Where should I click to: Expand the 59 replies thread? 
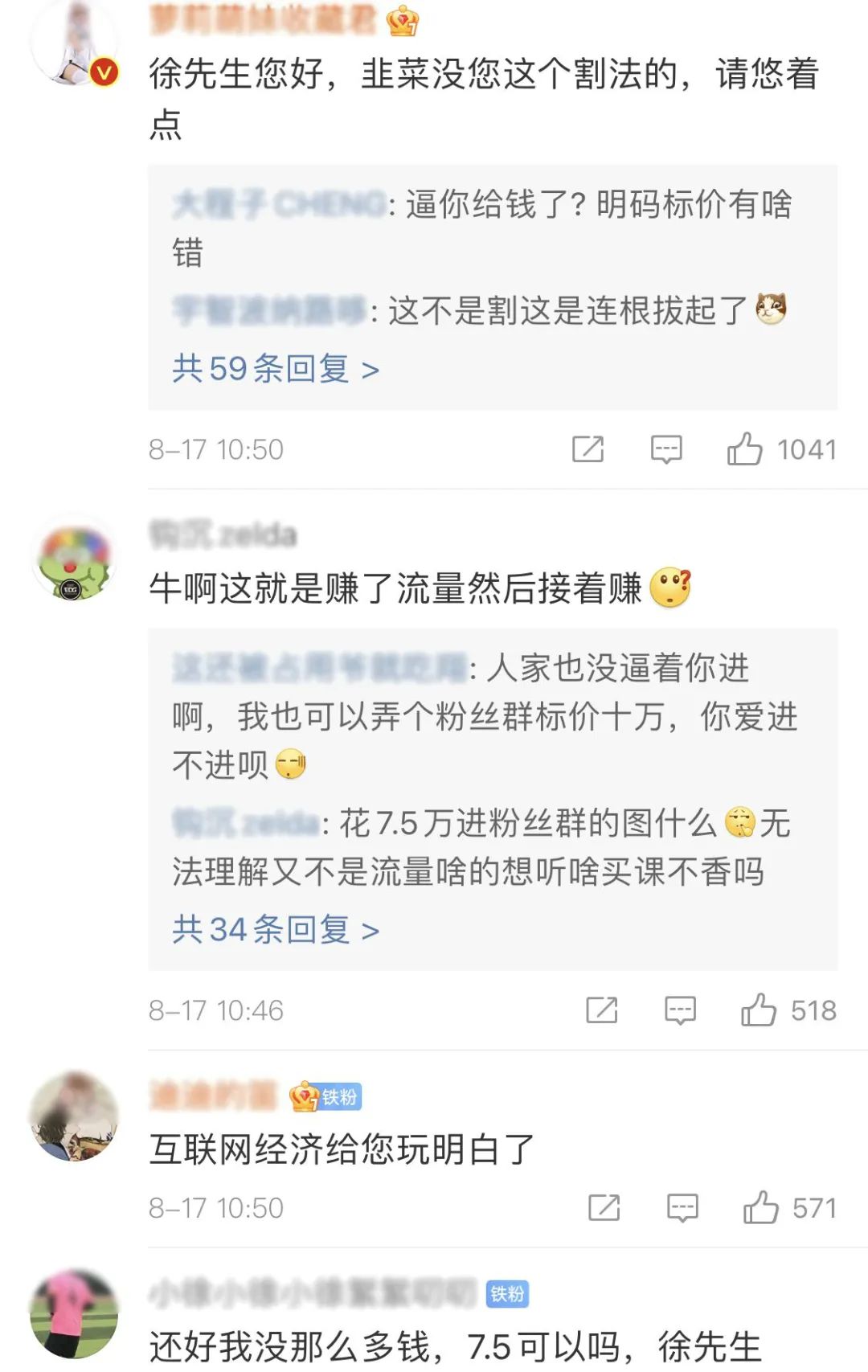pos(275,369)
